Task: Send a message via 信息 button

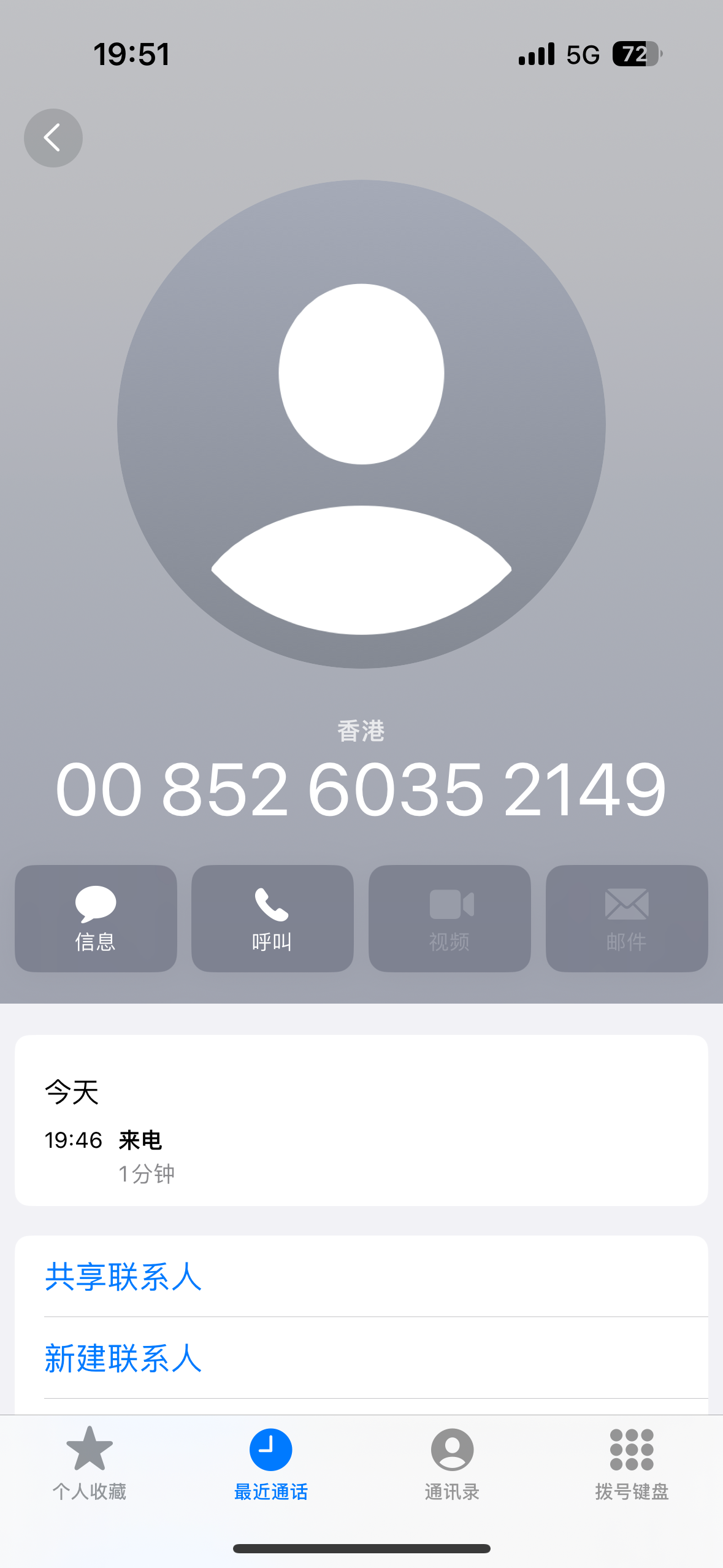Action: pos(96,918)
